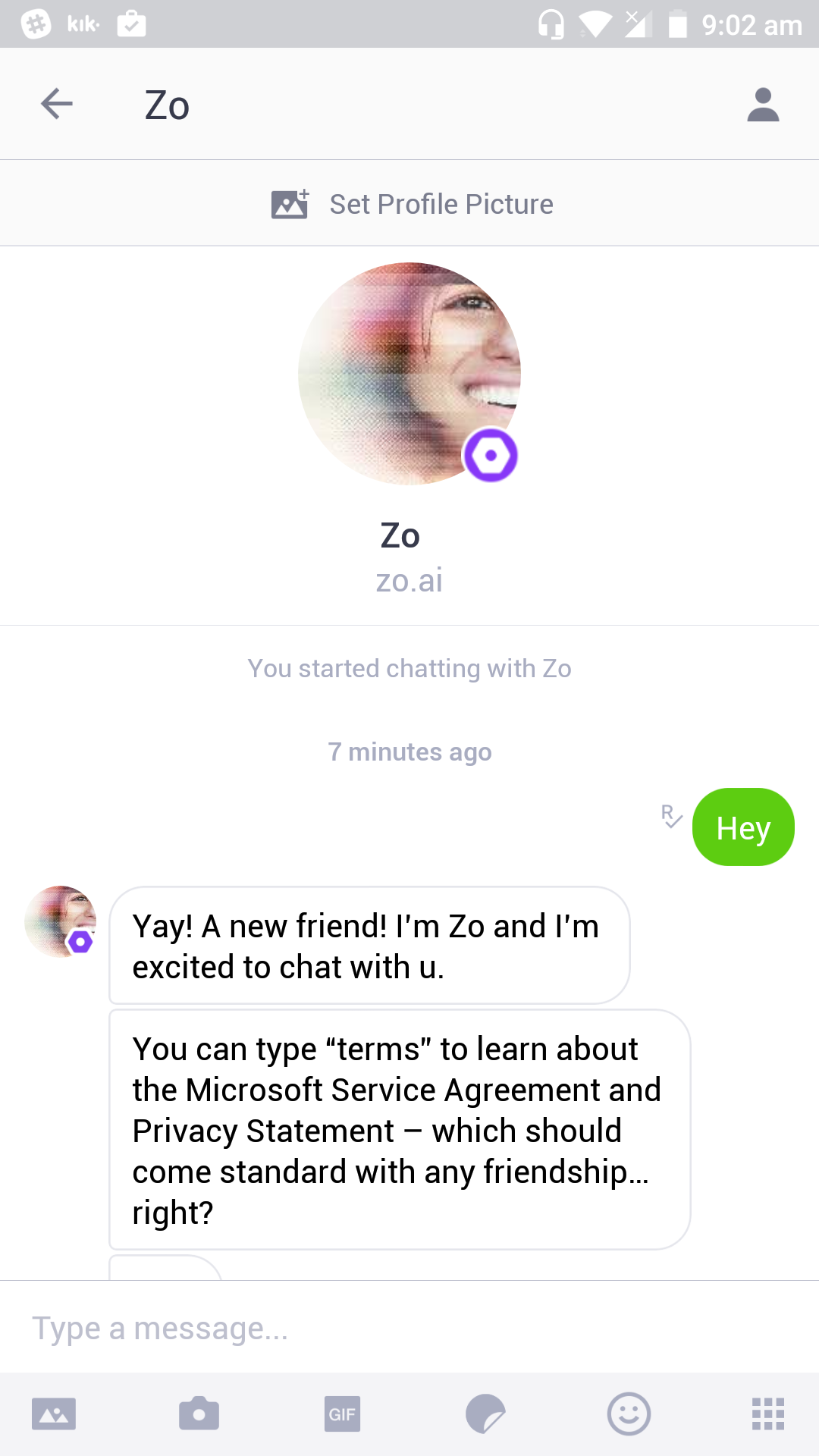This screenshot has width=819, height=1456.
Task: Select Set Profile Picture
Action: (x=441, y=202)
